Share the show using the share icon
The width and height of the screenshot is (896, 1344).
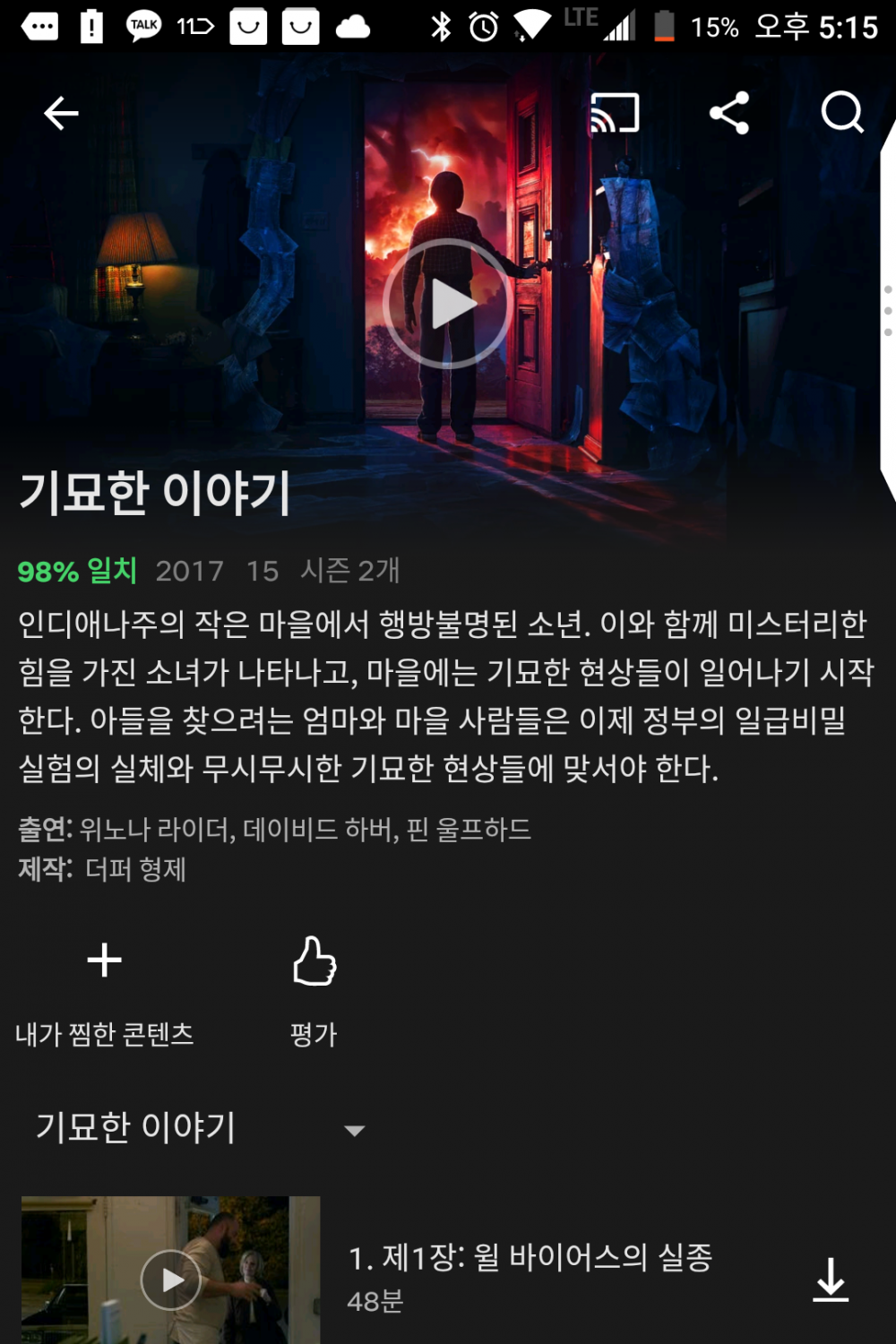pos(729,112)
